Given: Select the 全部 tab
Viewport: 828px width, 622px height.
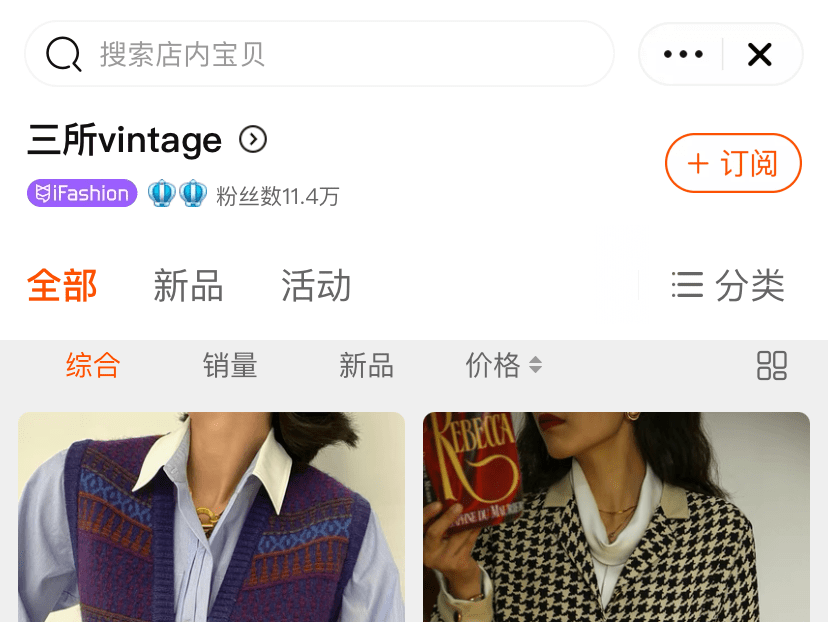Looking at the screenshot, I should 62,286.
